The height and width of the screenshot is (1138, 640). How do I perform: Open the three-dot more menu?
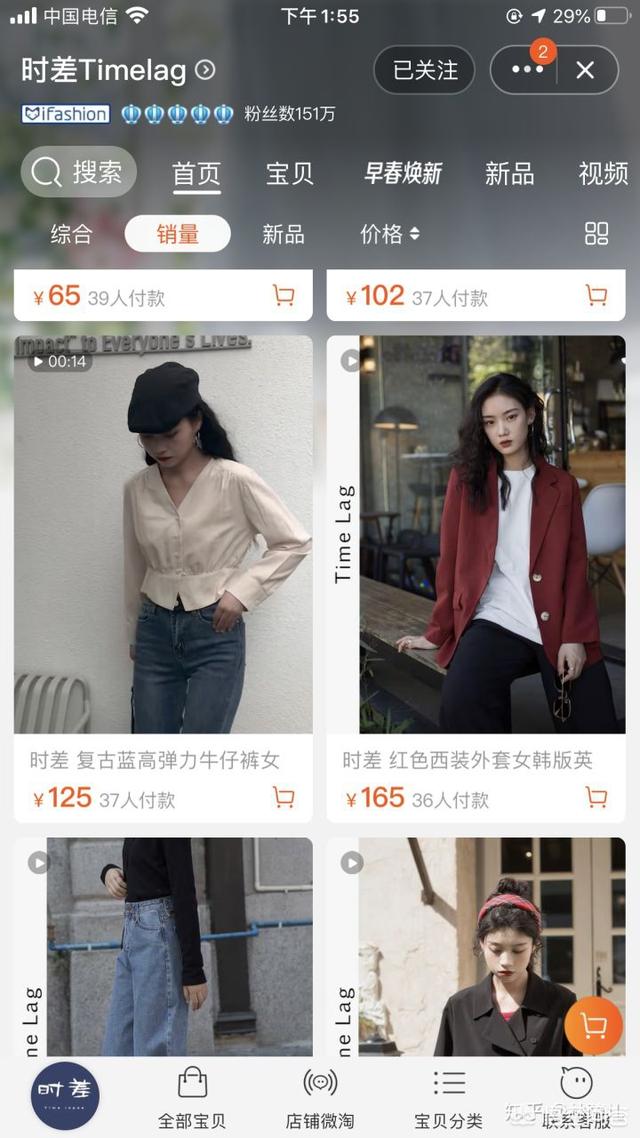(x=527, y=70)
